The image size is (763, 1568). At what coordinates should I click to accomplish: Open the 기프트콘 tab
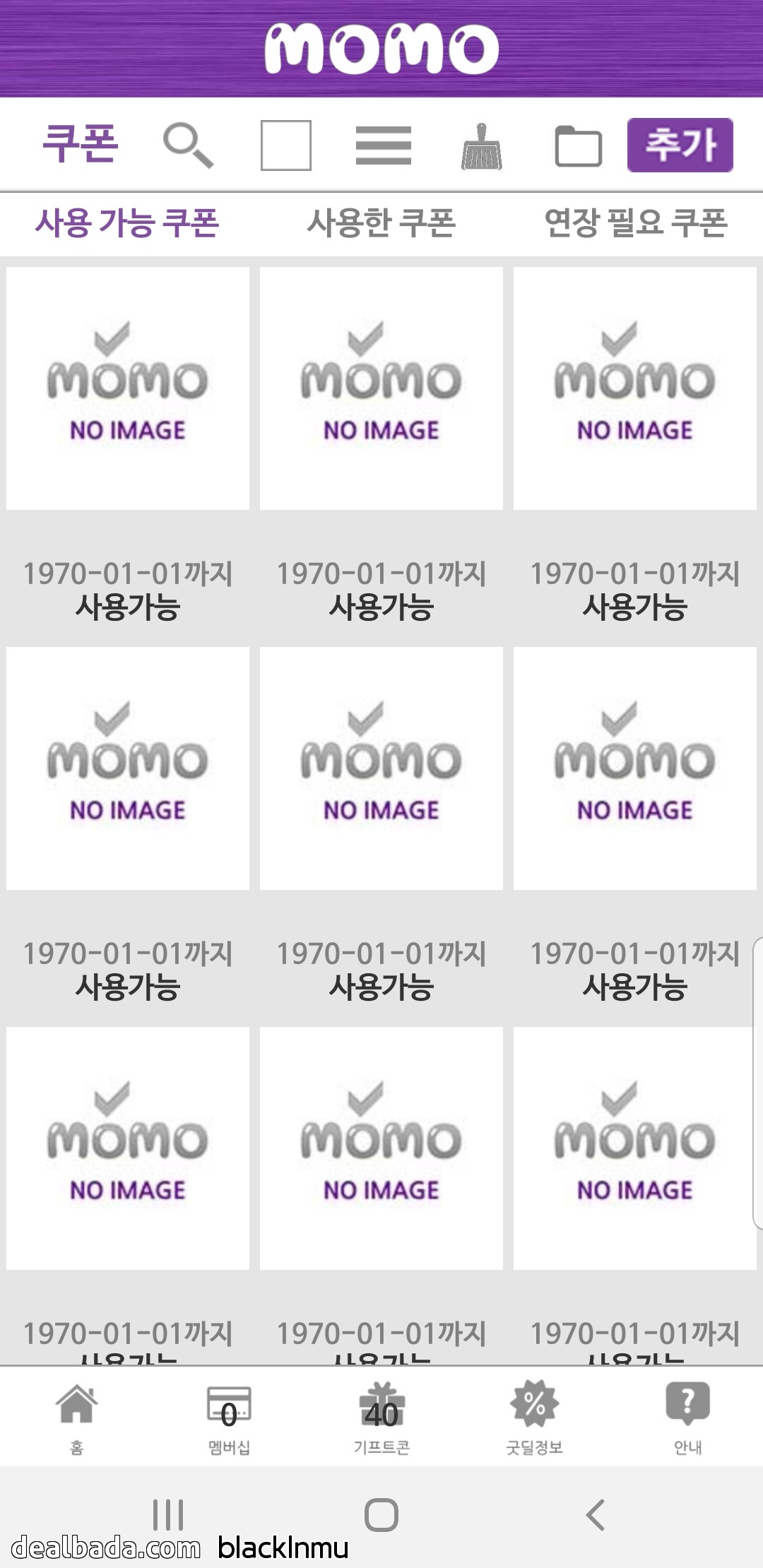pos(381,1417)
